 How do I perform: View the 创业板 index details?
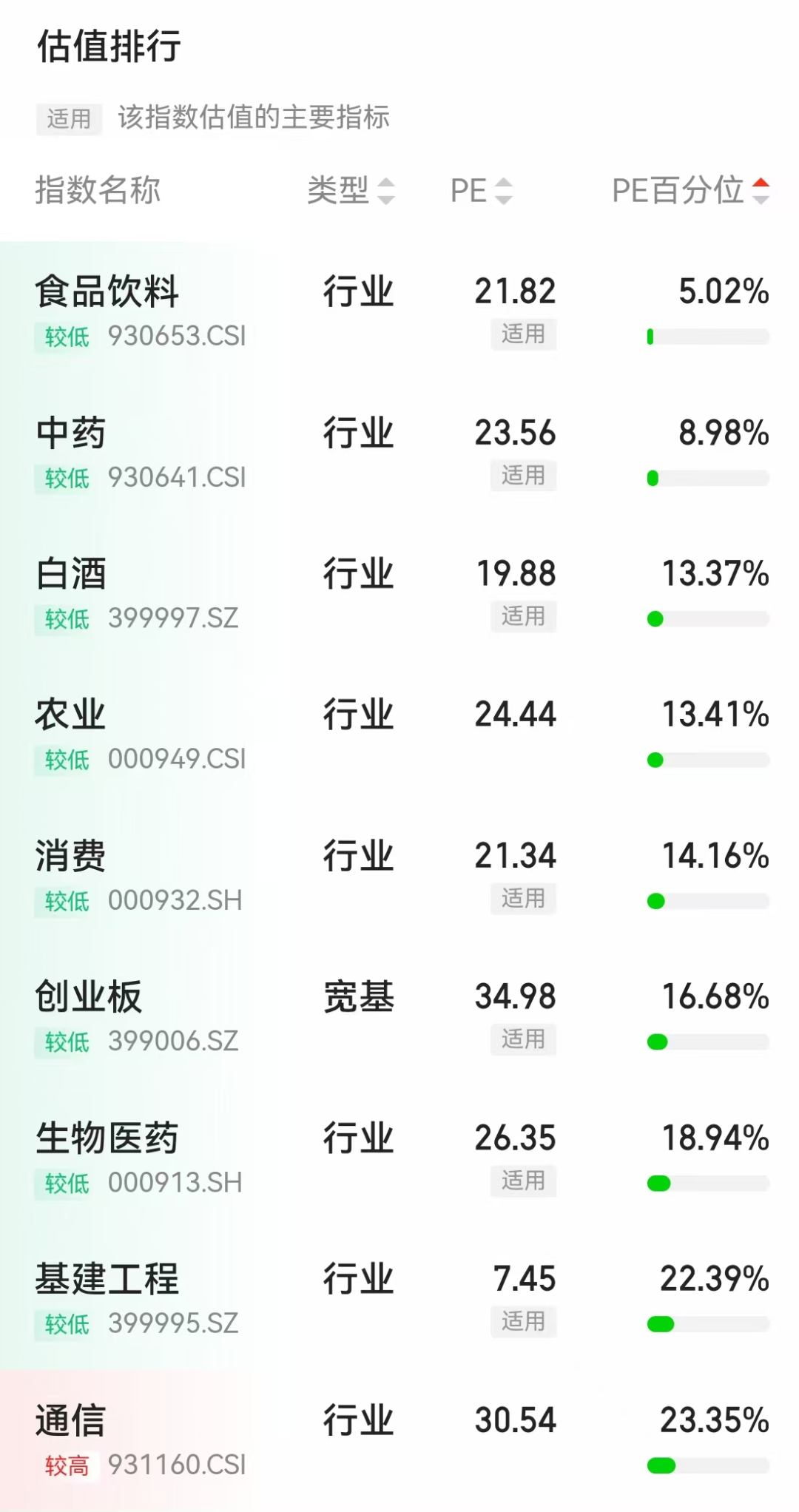pos(399,1018)
